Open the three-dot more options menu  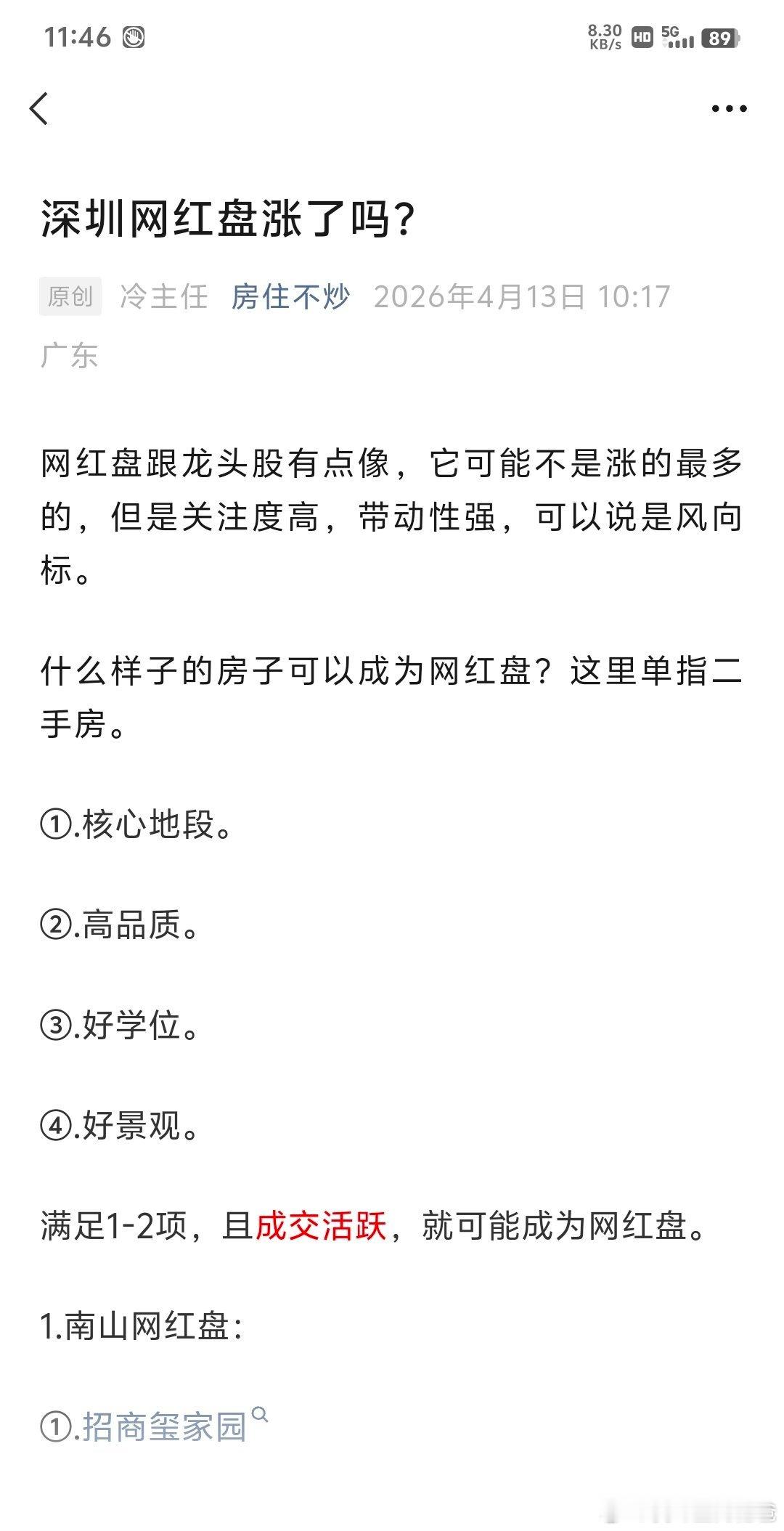click(x=728, y=107)
